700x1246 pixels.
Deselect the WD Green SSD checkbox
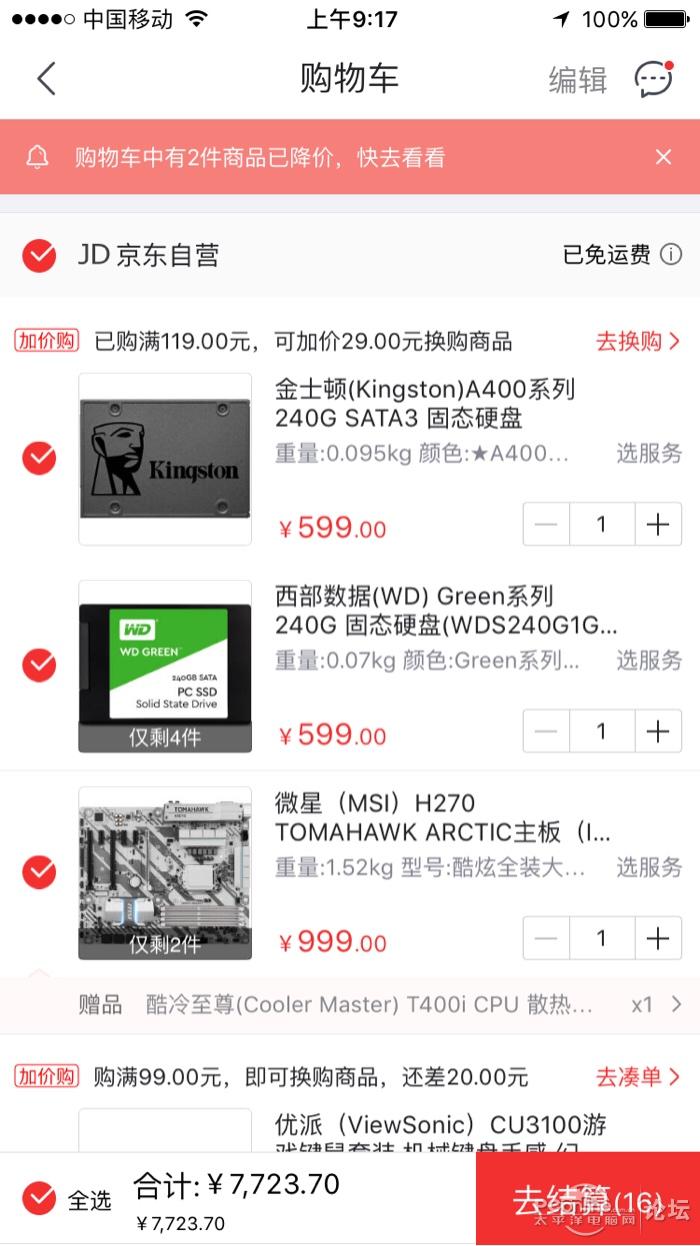click(40, 665)
